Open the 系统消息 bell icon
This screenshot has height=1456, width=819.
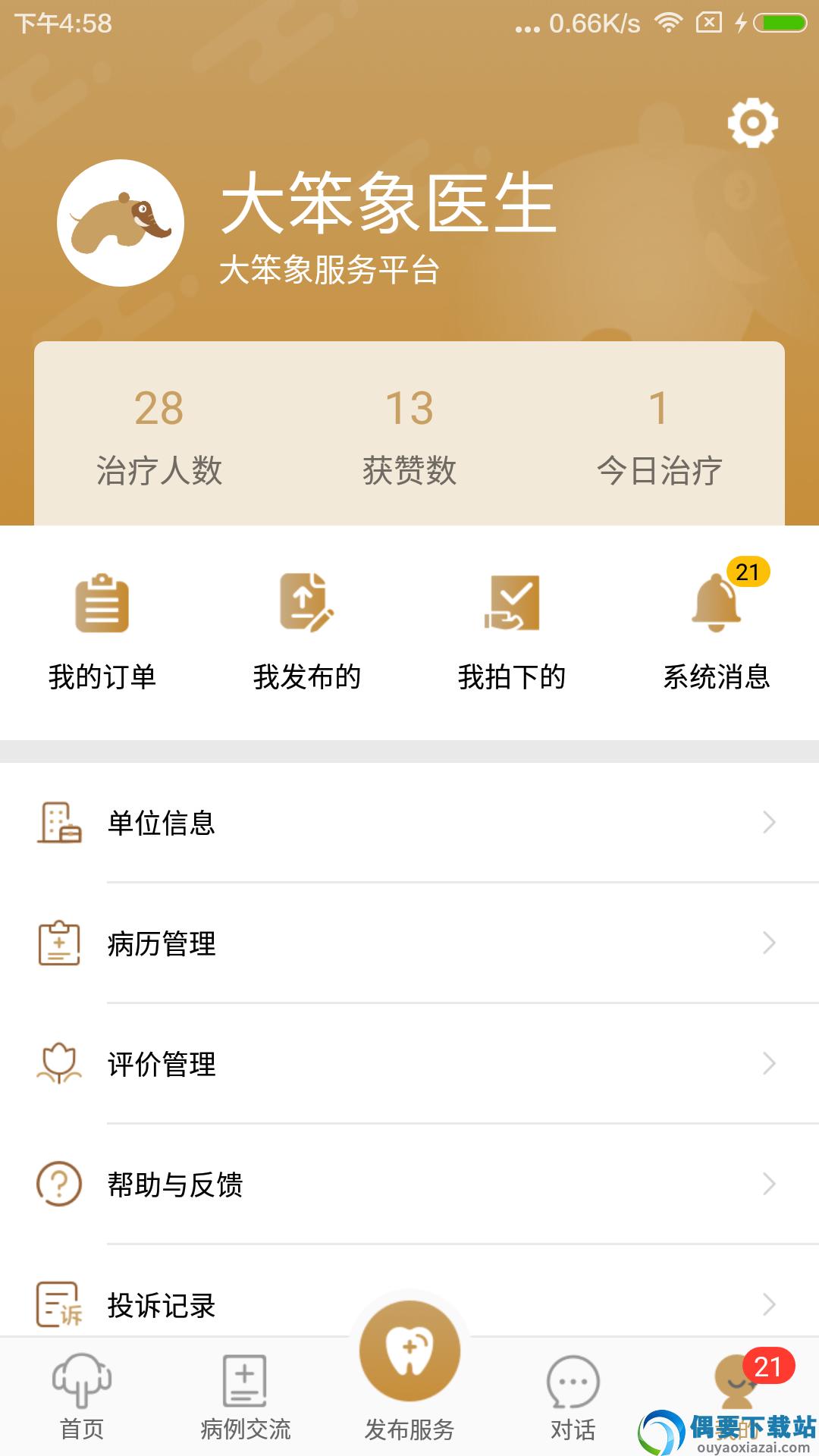(x=714, y=607)
